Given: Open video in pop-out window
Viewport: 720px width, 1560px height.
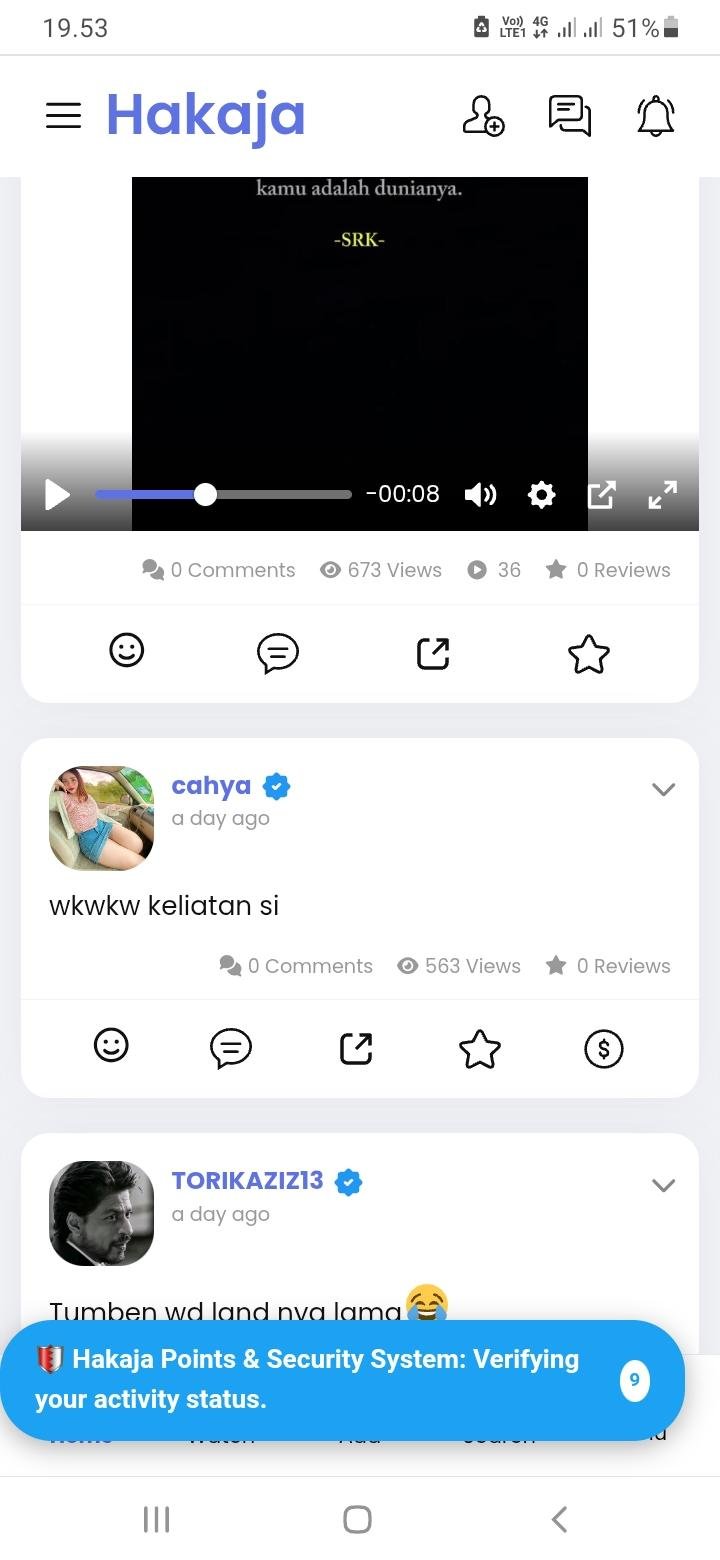Looking at the screenshot, I should pos(601,494).
